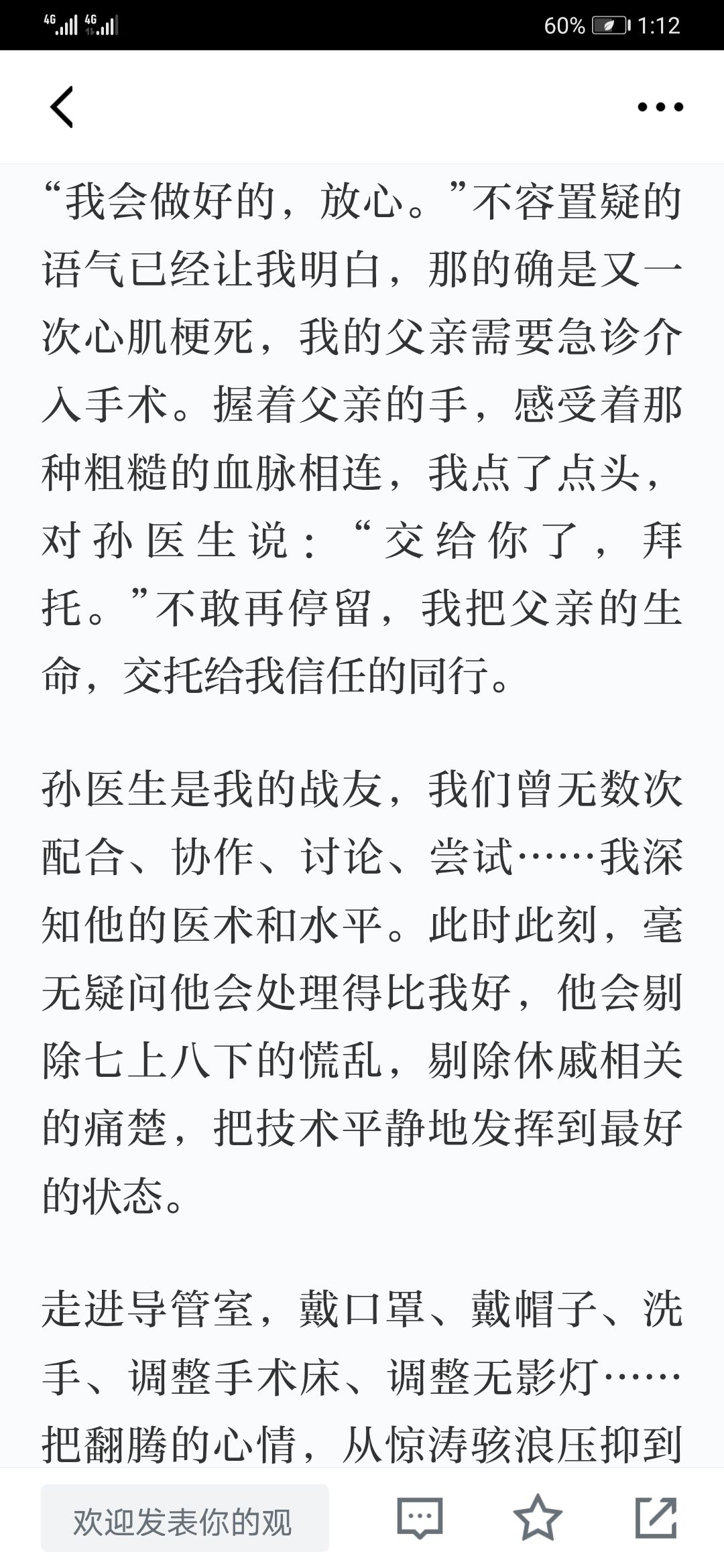This screenshot has width=724, height=1568.
Task: Share the article via the share icon
Action: coord(656,1517)
